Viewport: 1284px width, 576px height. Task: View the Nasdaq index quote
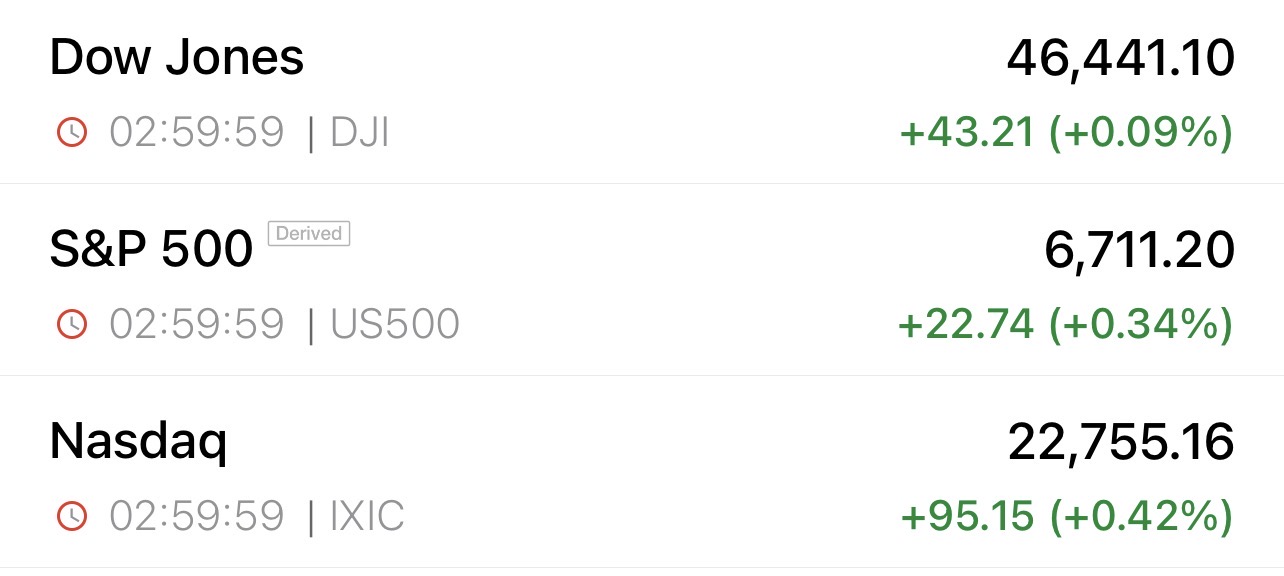138,442
